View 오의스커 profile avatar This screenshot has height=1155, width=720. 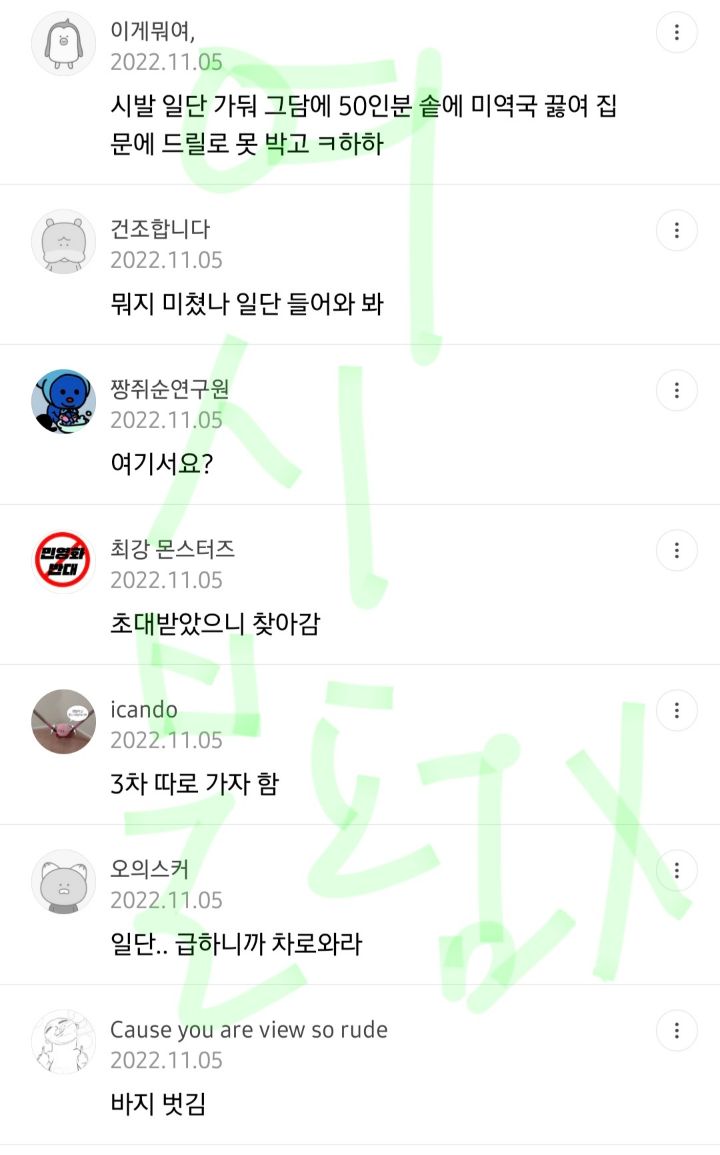(64, 881)
